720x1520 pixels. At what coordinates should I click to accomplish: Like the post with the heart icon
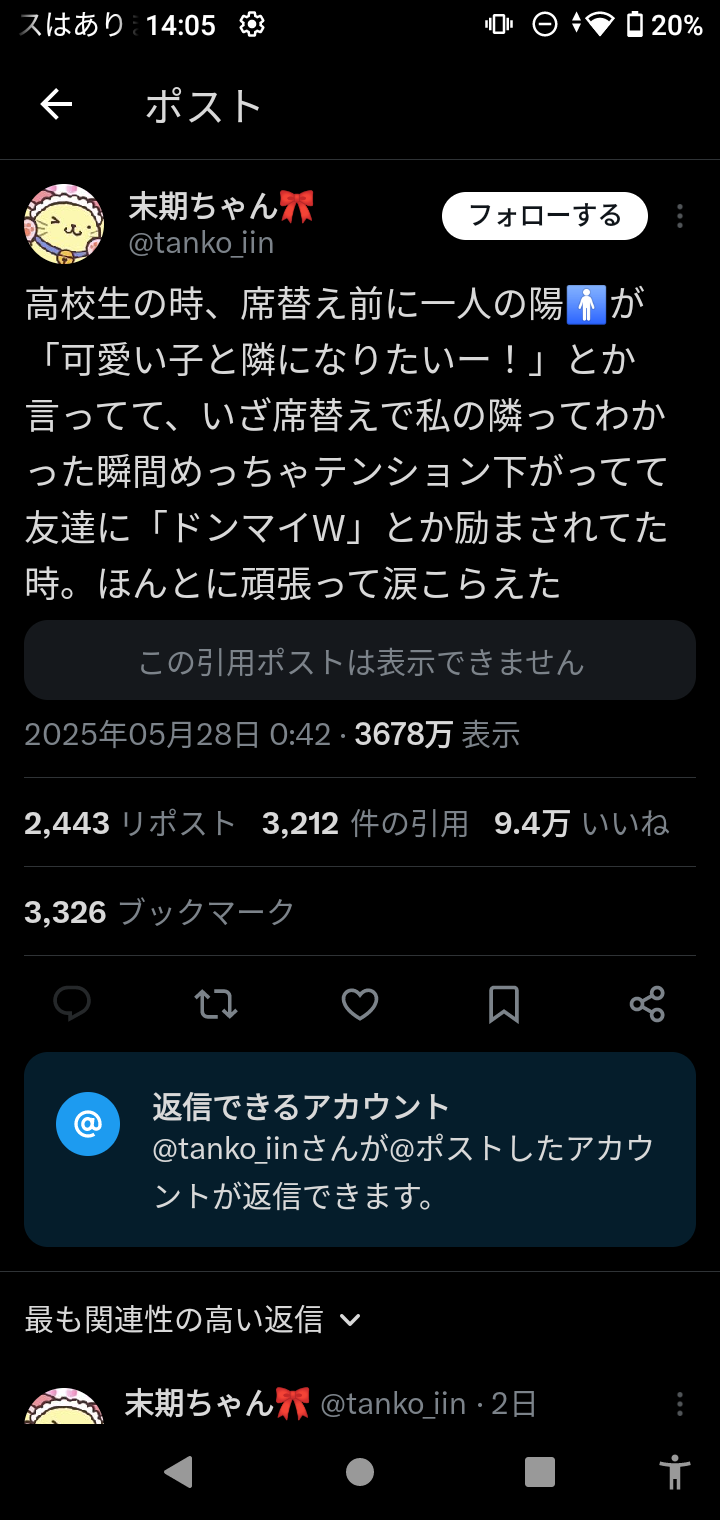pyautogui.click(x=360, y=1004)
